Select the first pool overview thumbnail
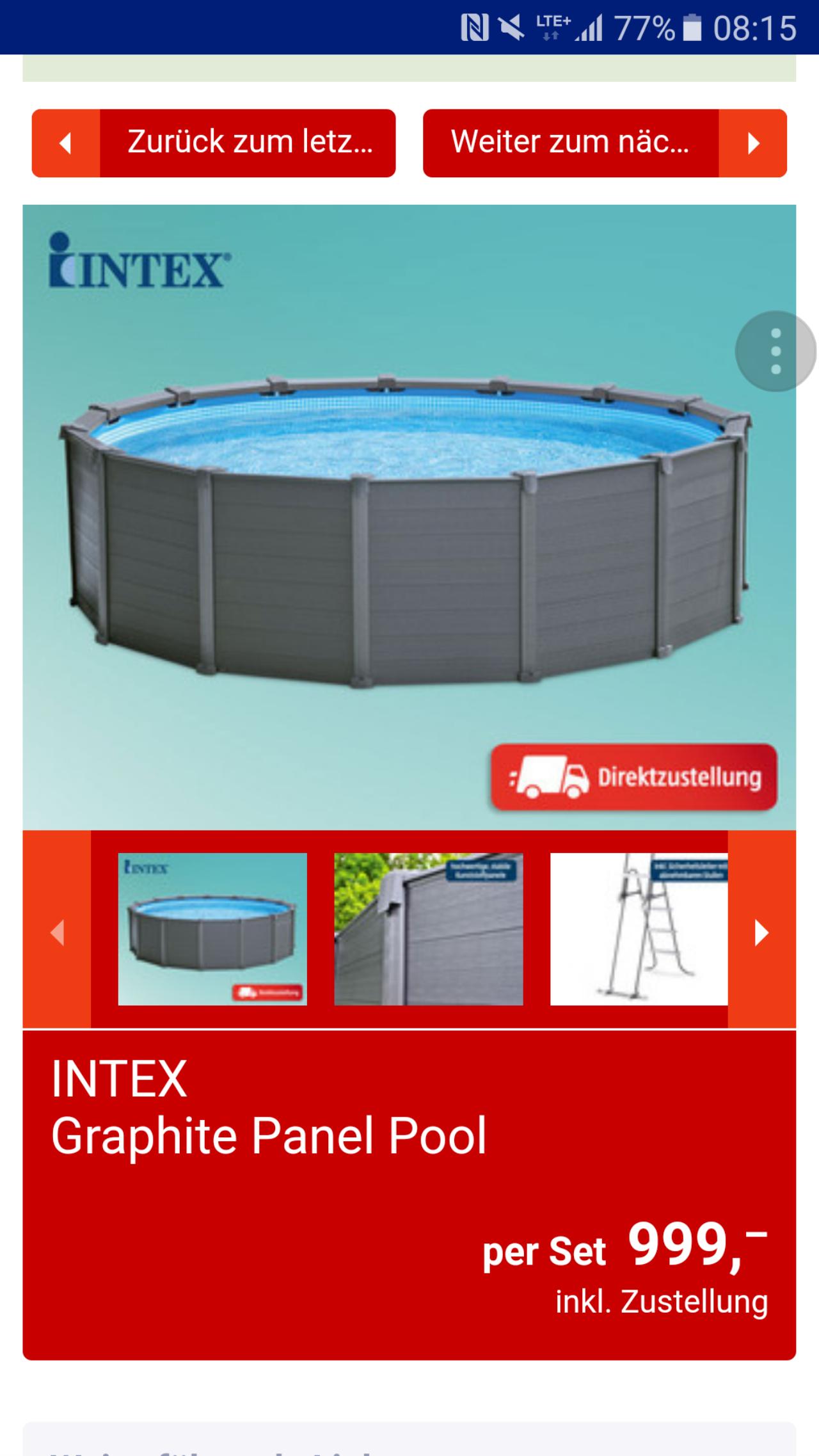This screenshot has height=1456, width=819. click(212, 929)
